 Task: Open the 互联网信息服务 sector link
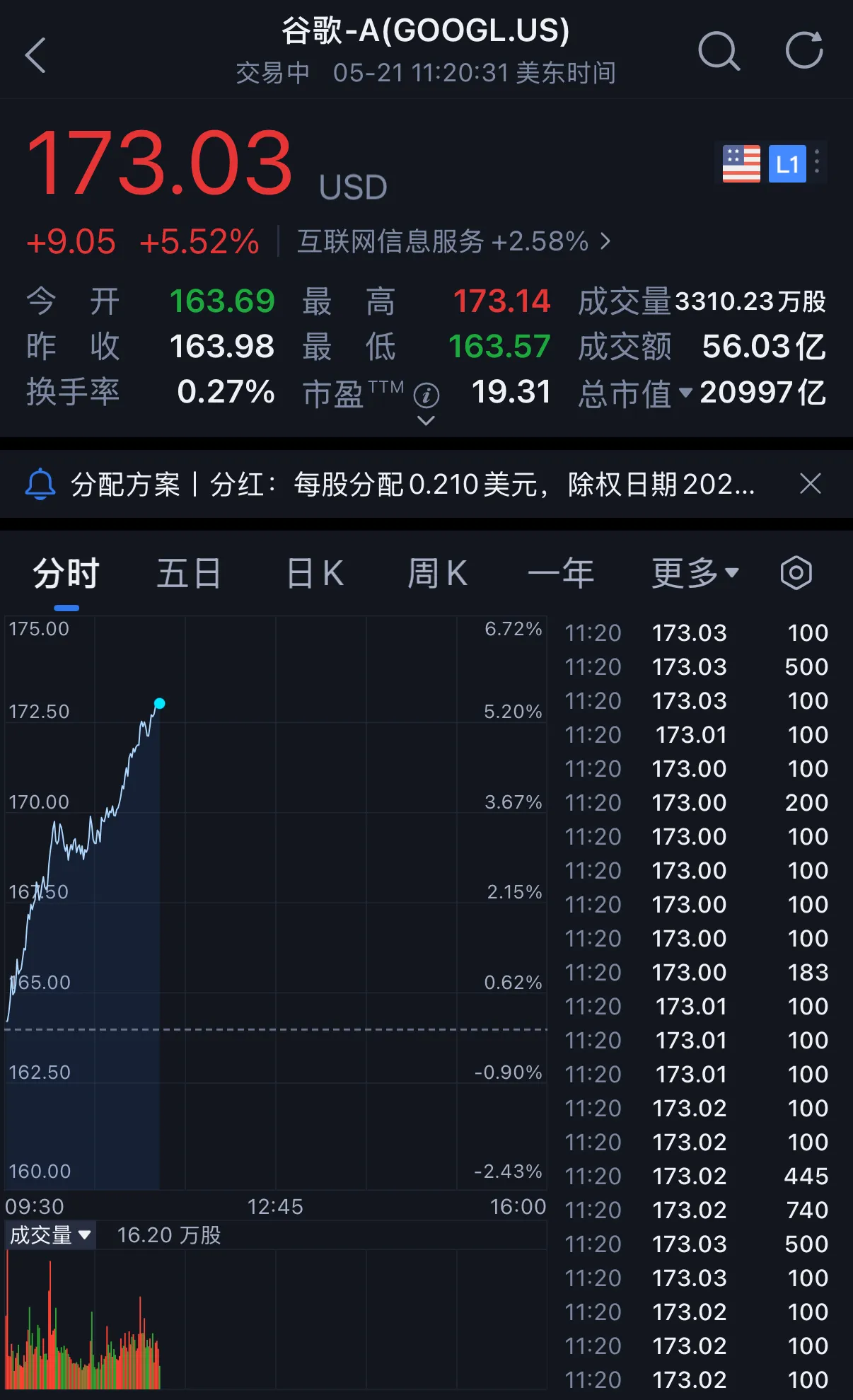[x=453, y=242]
